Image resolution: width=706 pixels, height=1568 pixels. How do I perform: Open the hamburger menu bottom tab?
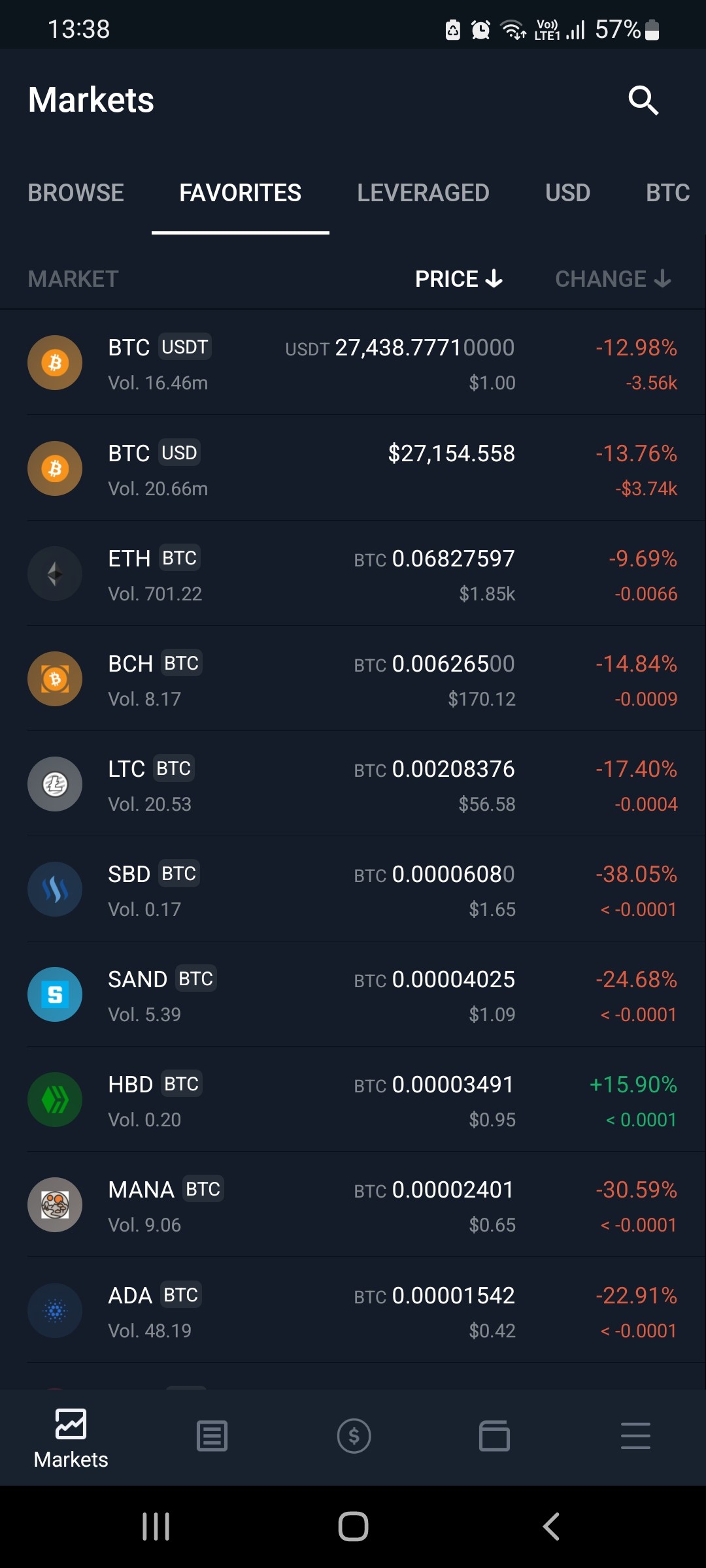635,1436
